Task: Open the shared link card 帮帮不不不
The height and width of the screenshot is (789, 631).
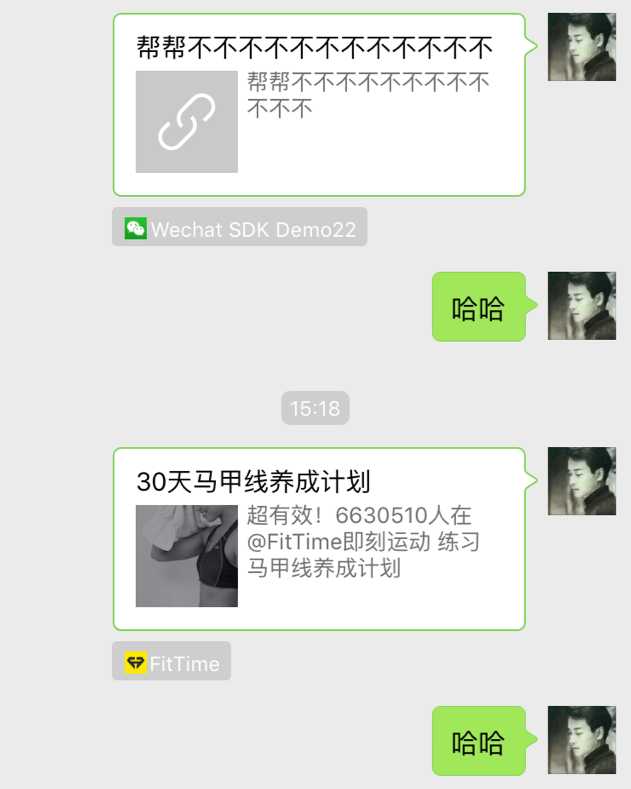Action: click(x=318, y=105)
